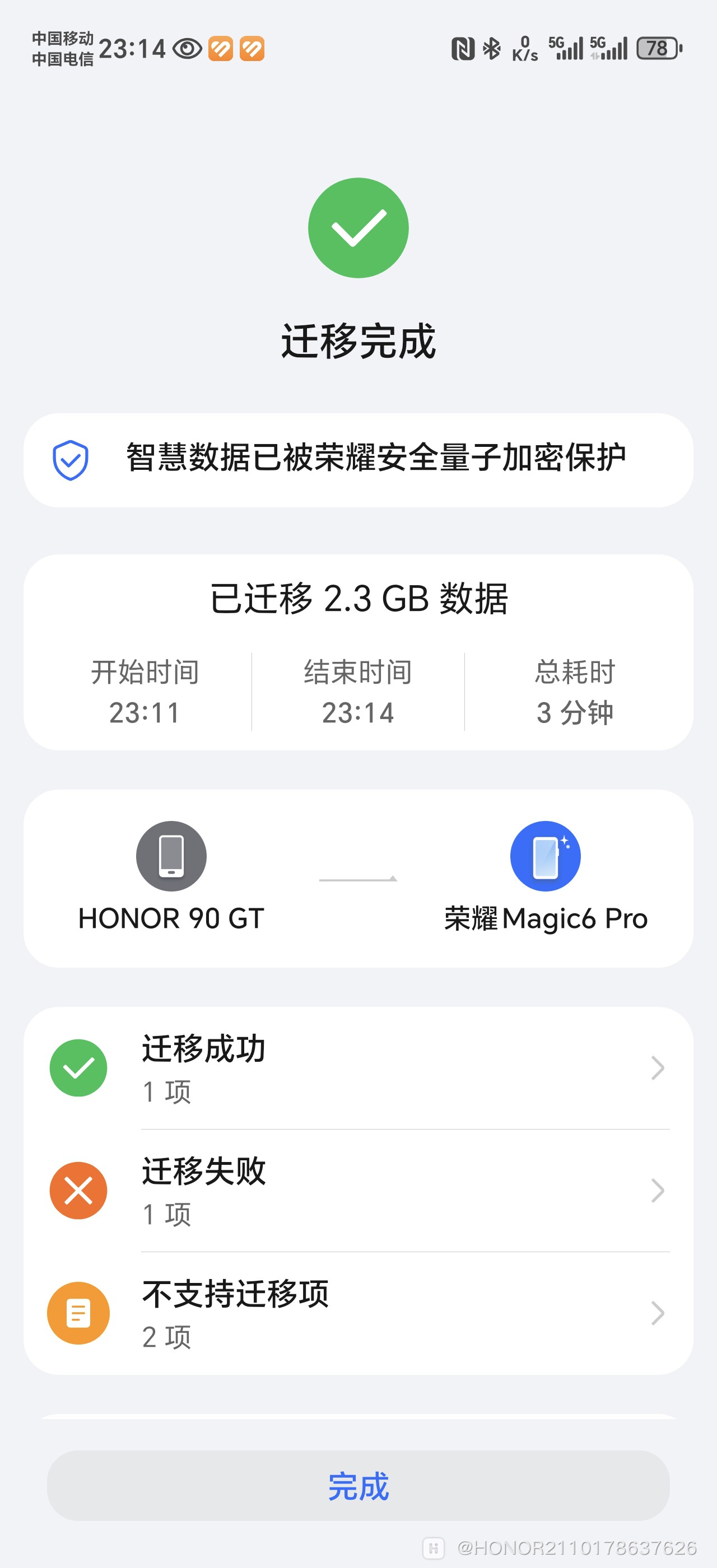Image resolution: width=717 pixels, height=1568 pixels.
Task: Tap the battery indicator showing 78
Action: (657, 49)
